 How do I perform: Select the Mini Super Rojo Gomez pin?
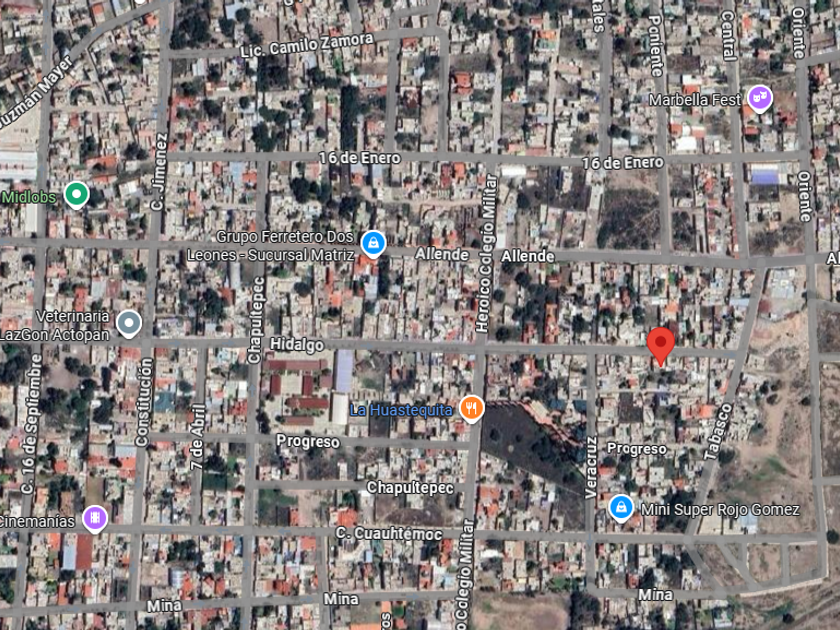click(621, 508)
